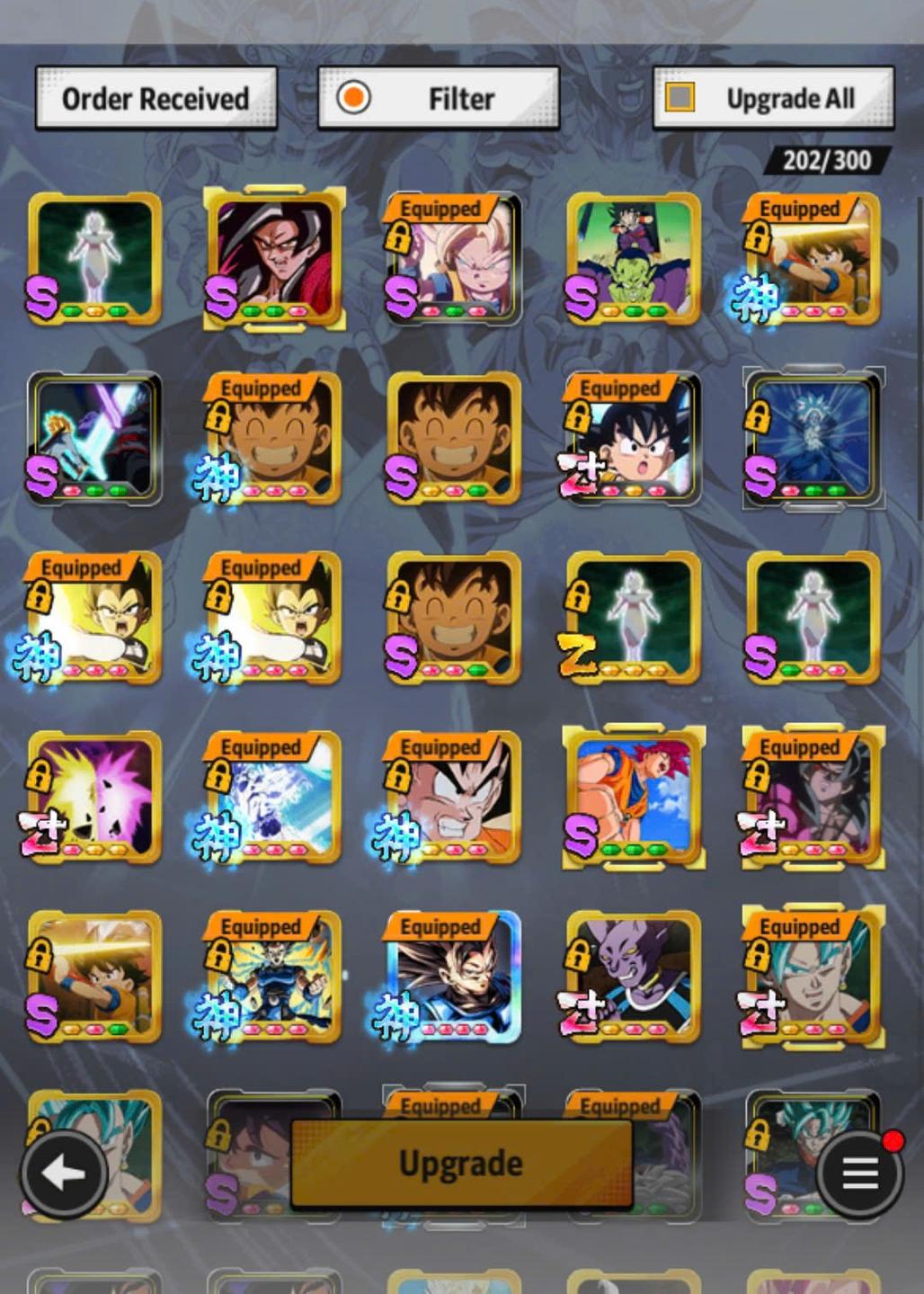Tap the yellow Upgrade button
The width and height of the screenshot is (924, 1294).
coord(461,1163)
